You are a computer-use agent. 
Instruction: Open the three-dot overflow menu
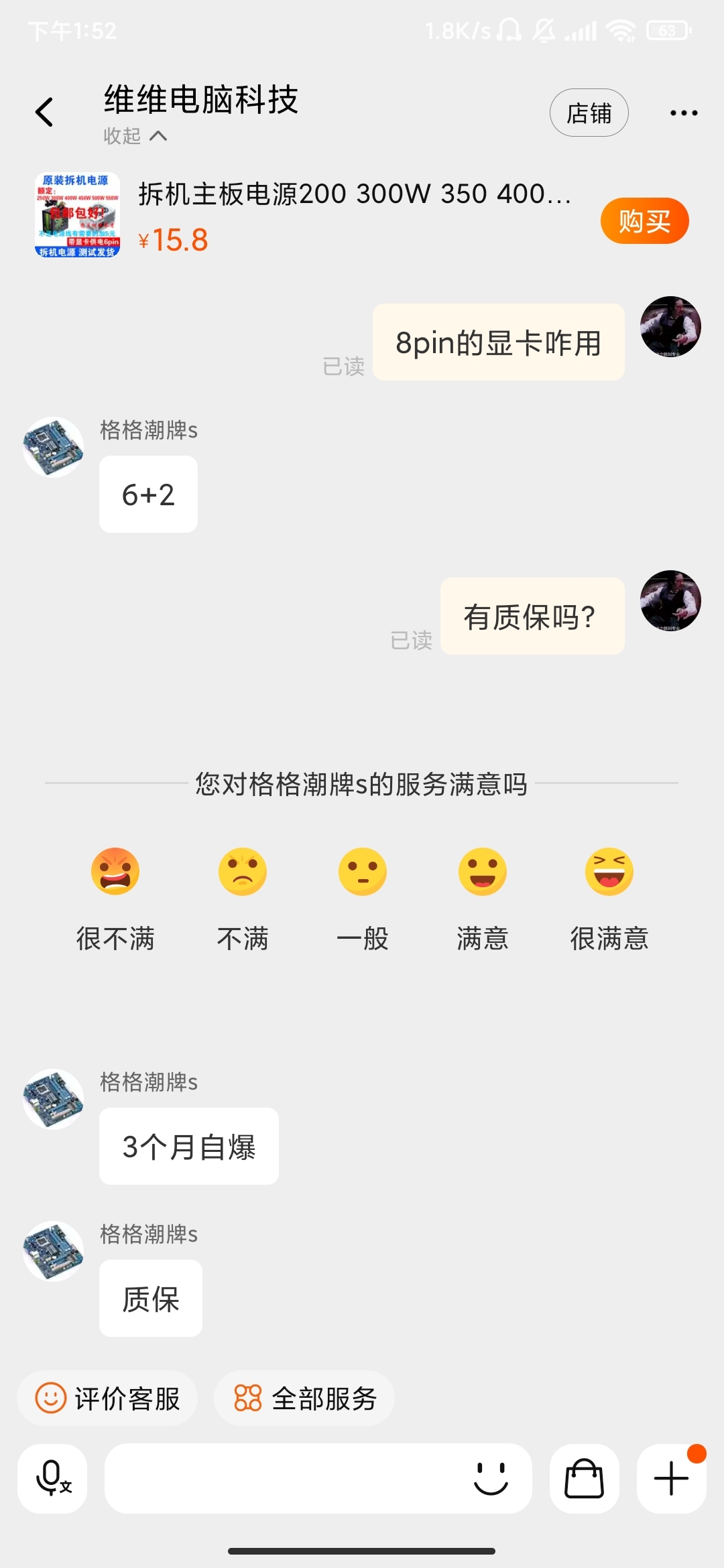click(x=684, y=113)
